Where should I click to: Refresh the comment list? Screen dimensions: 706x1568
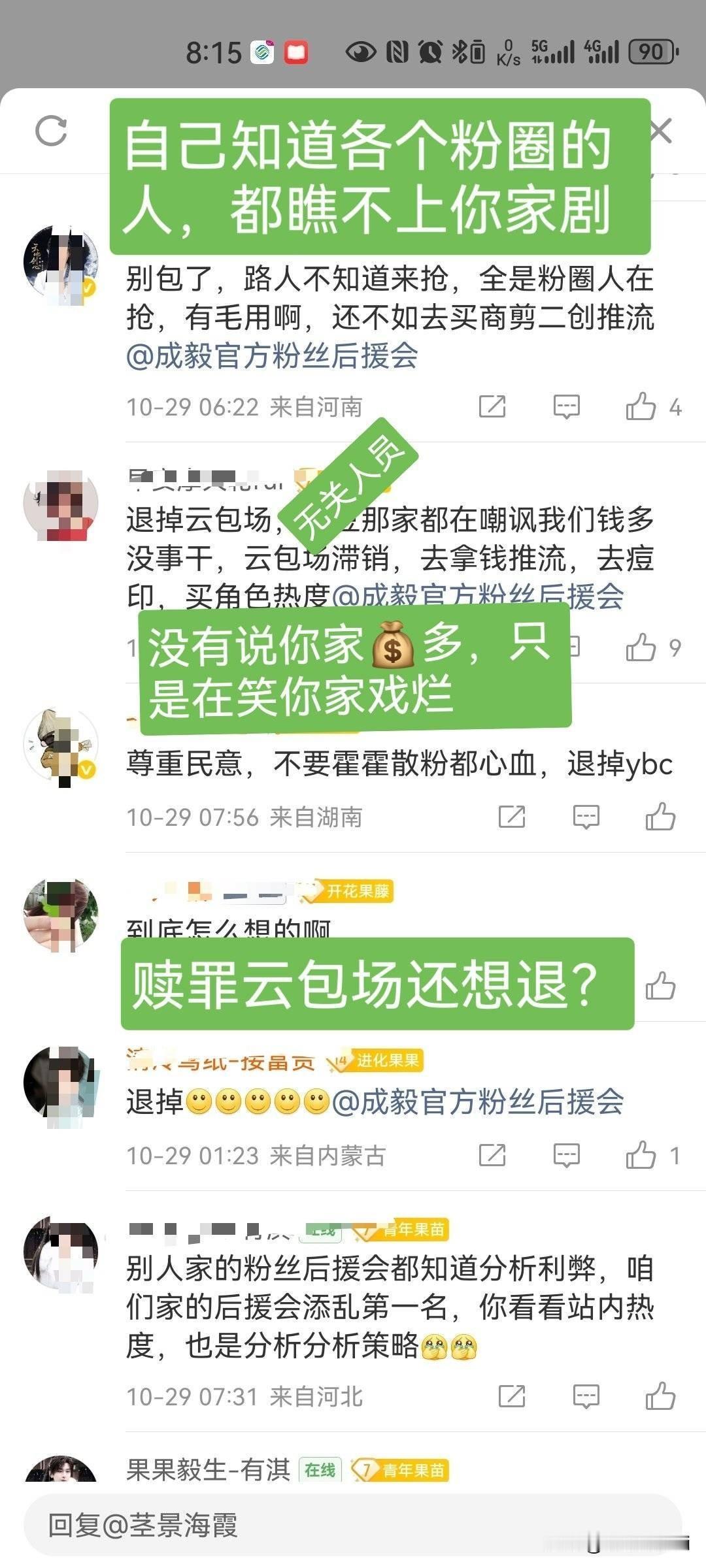52,131
